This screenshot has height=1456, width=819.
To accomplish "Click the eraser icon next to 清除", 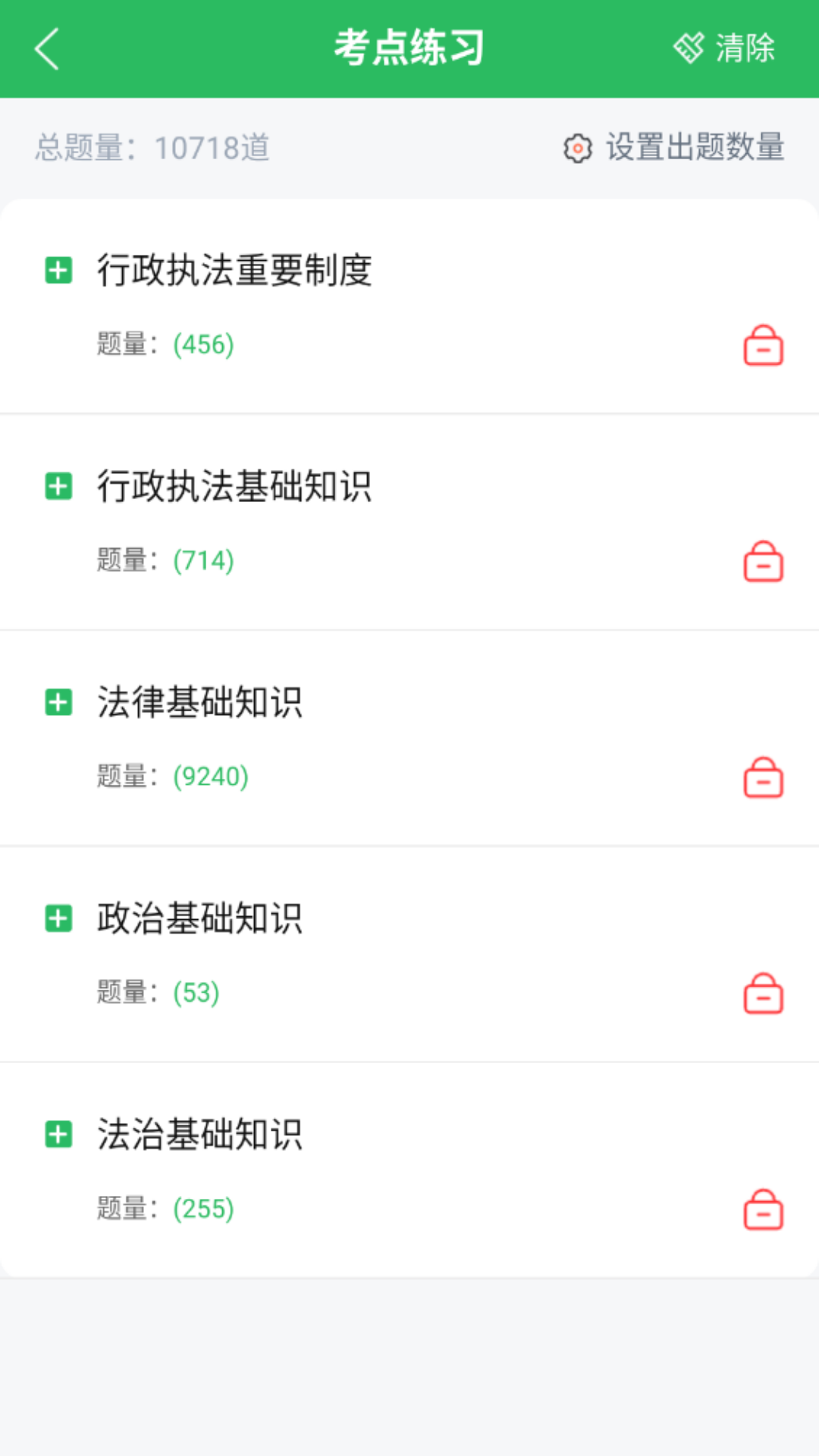I will tap(689, 48).
